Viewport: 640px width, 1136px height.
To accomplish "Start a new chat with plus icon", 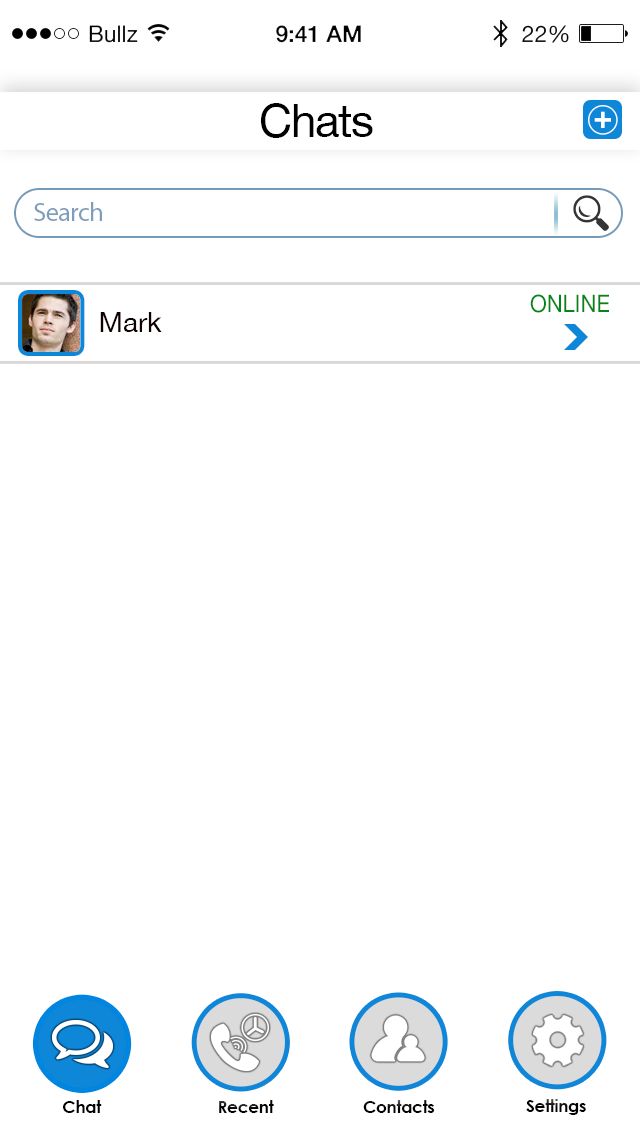I will click(x=602, y=121).
